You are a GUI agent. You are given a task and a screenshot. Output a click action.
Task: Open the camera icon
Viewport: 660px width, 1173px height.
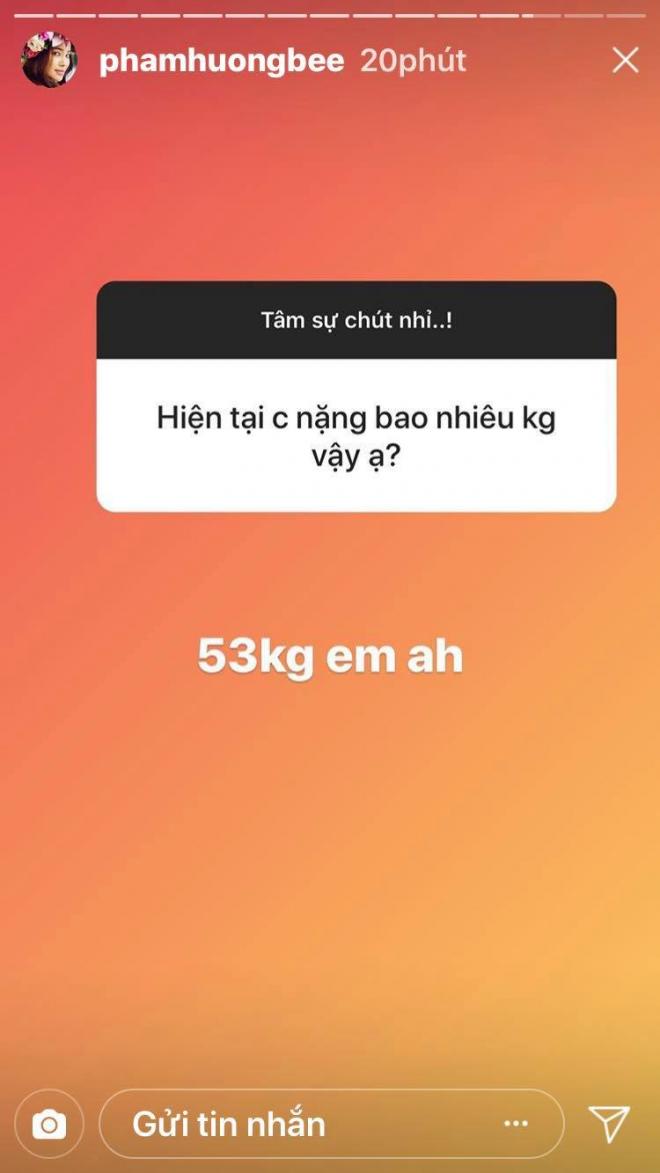[49, 1124]
